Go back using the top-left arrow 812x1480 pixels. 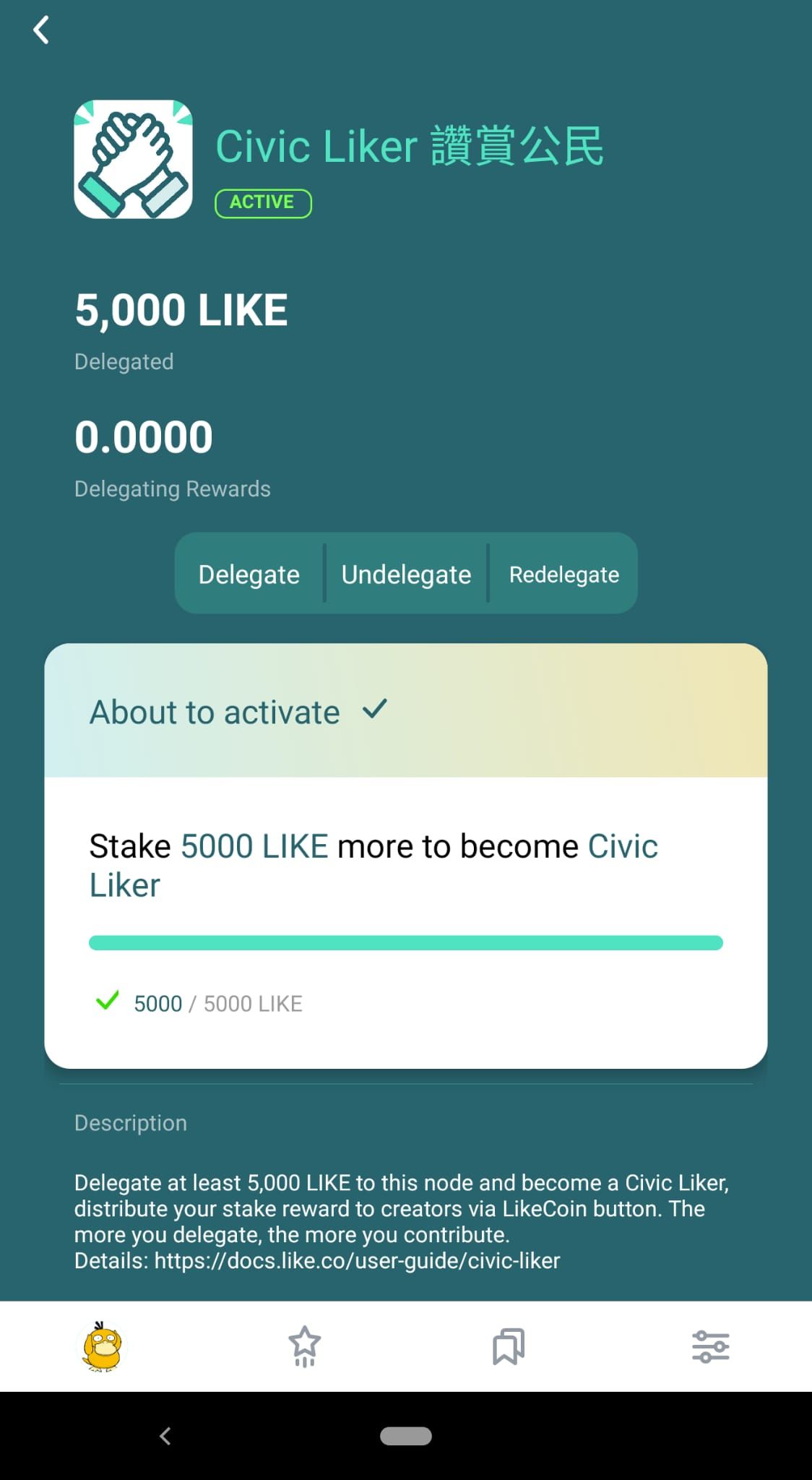41,30
